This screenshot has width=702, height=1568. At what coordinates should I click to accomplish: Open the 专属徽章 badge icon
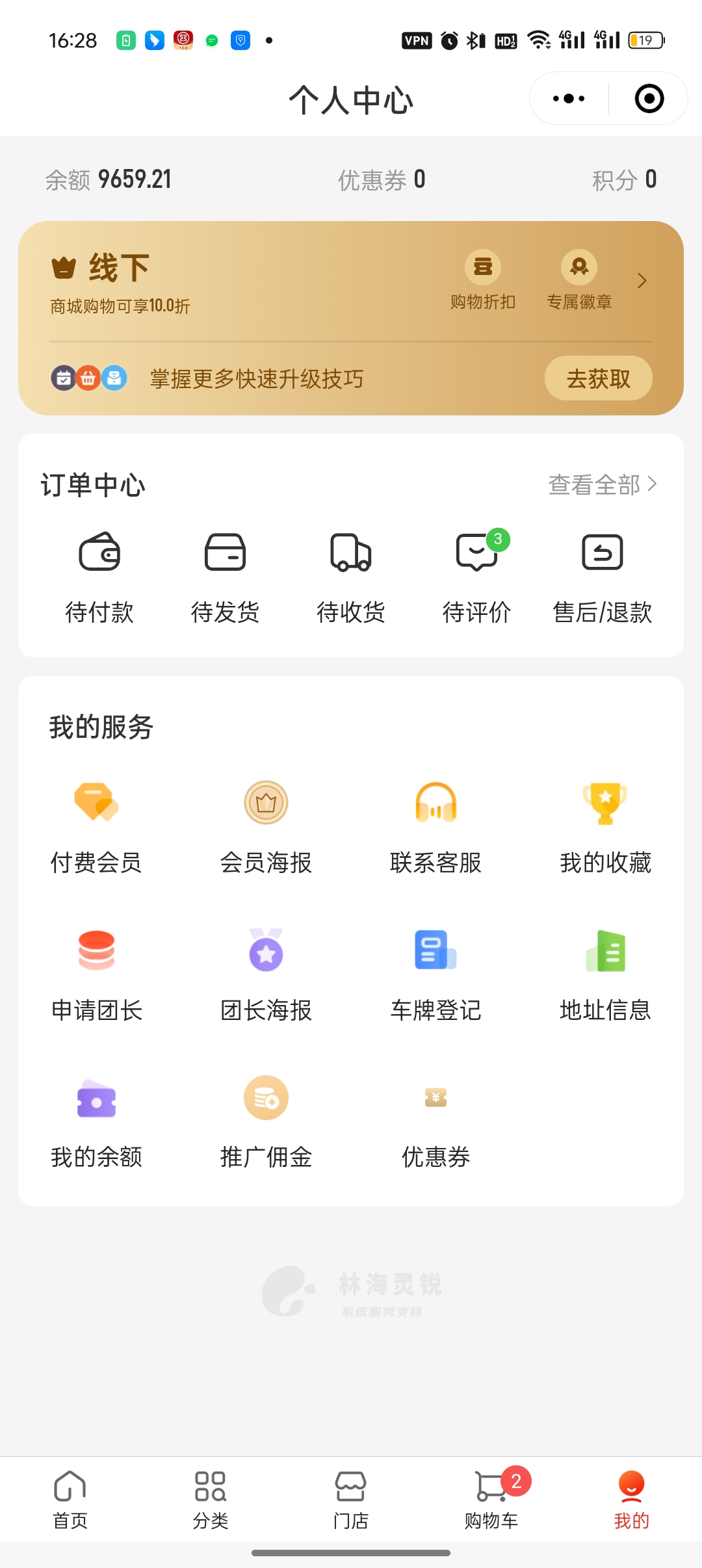coord(578,267)
